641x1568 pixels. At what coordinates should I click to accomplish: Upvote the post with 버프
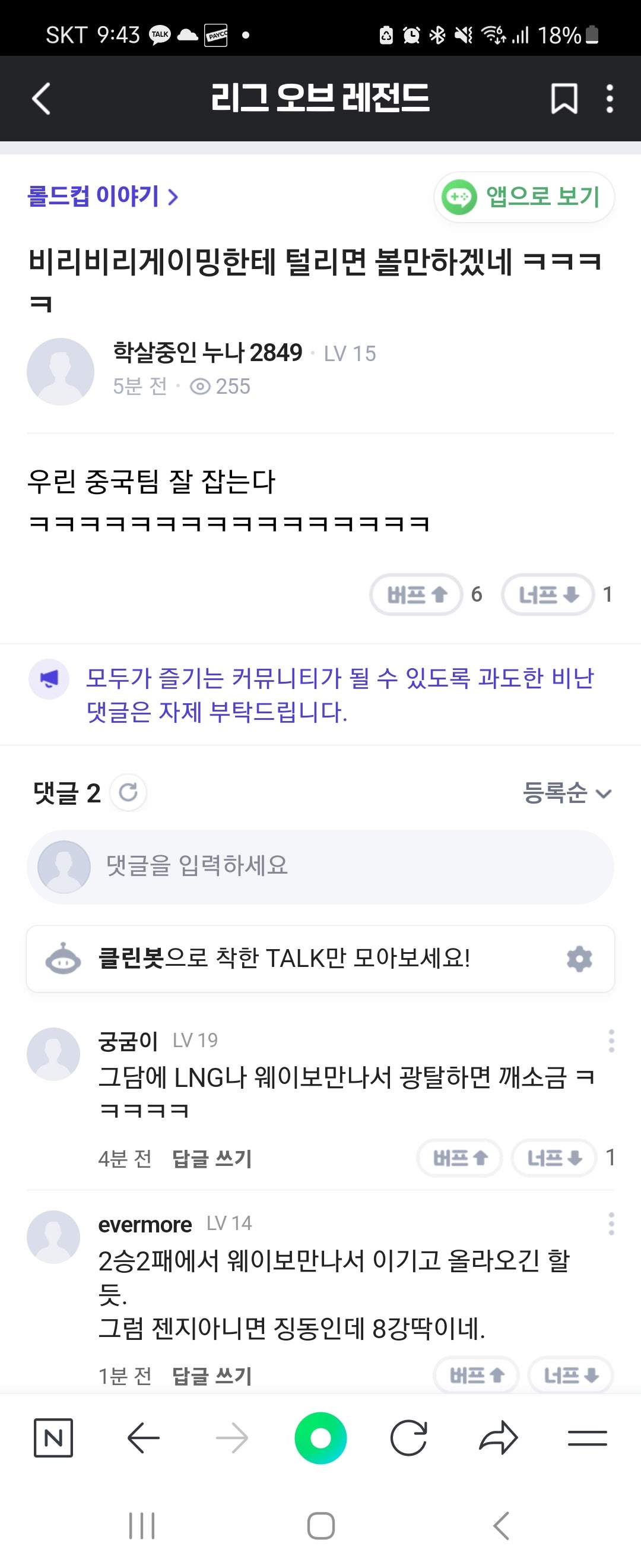point(415,595)
